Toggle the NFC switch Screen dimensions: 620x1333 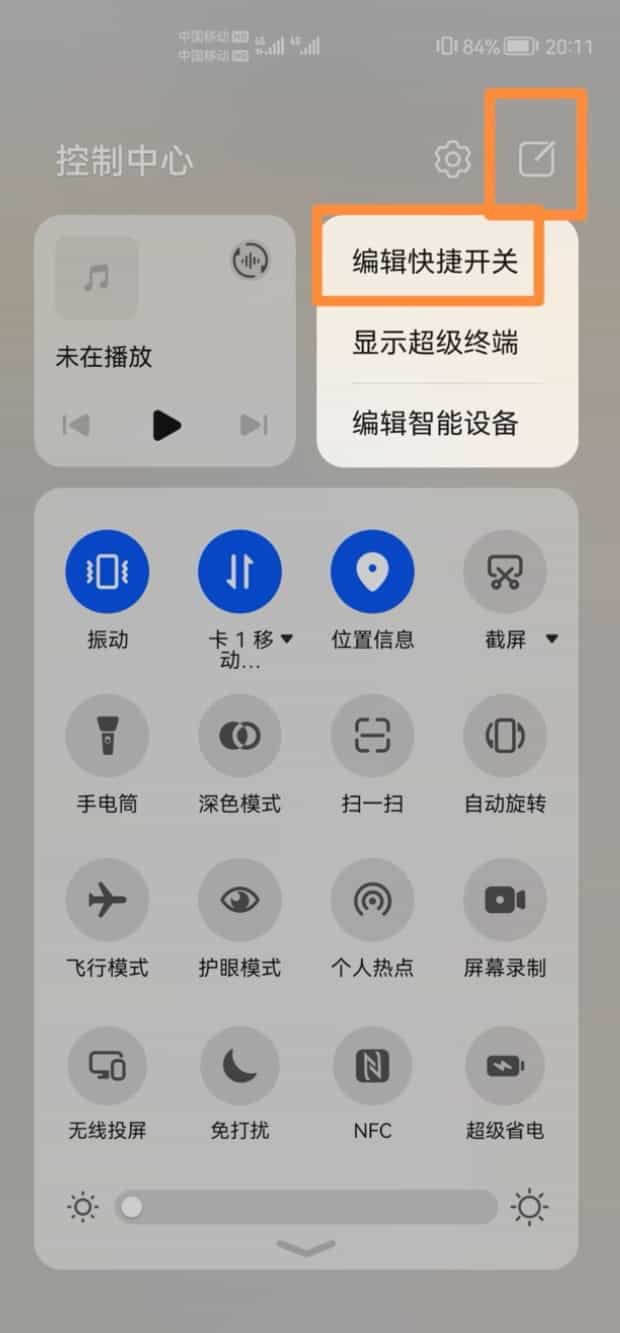click(372, 1065)
